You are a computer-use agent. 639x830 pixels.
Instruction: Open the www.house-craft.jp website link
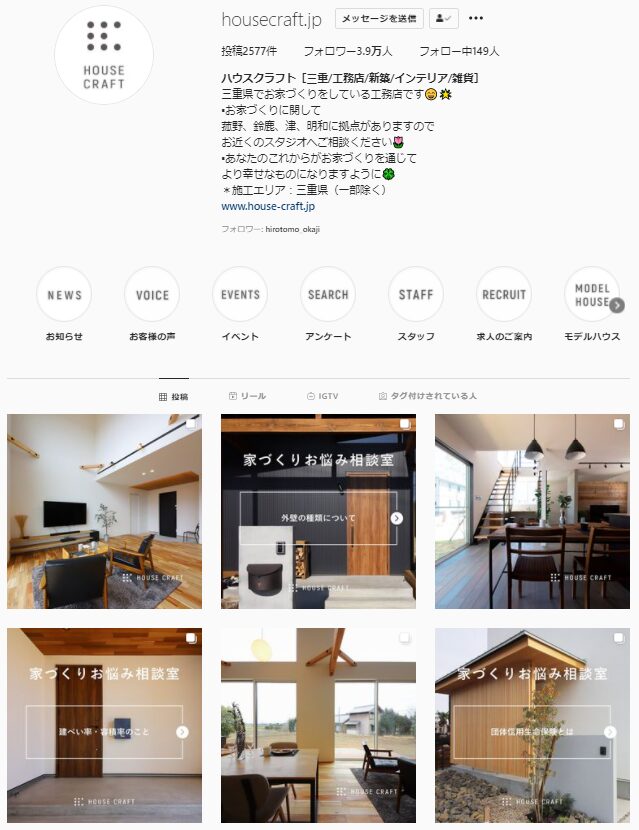(268, 206)
